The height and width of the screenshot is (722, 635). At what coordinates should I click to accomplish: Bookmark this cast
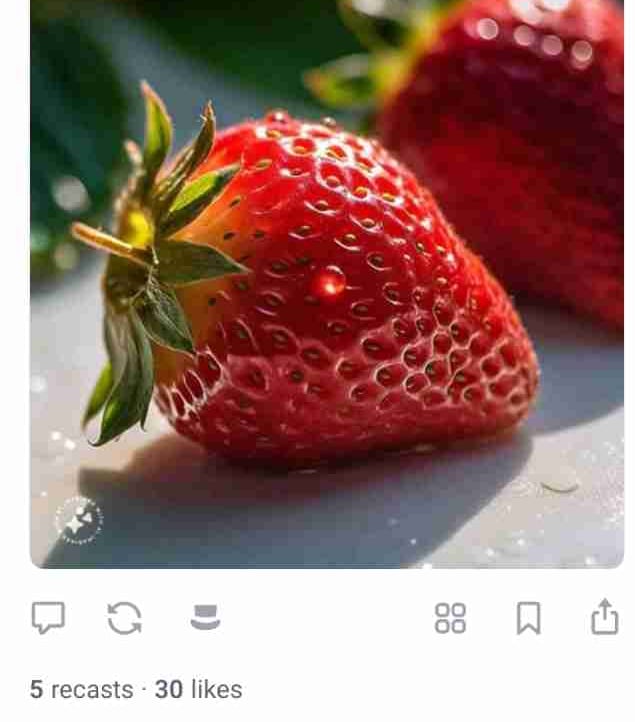(x=528, y=618)
